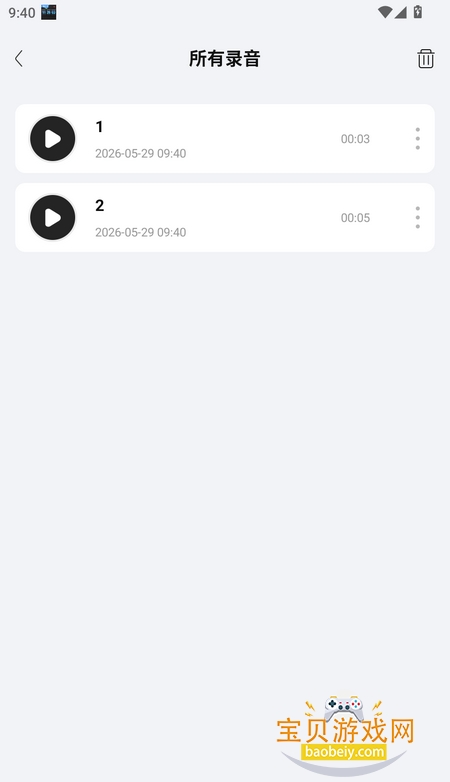This screenshot has height=782, width=450.
Task: Open the recording 1 row
Action: pyautogui.click(x=225, y=139)
